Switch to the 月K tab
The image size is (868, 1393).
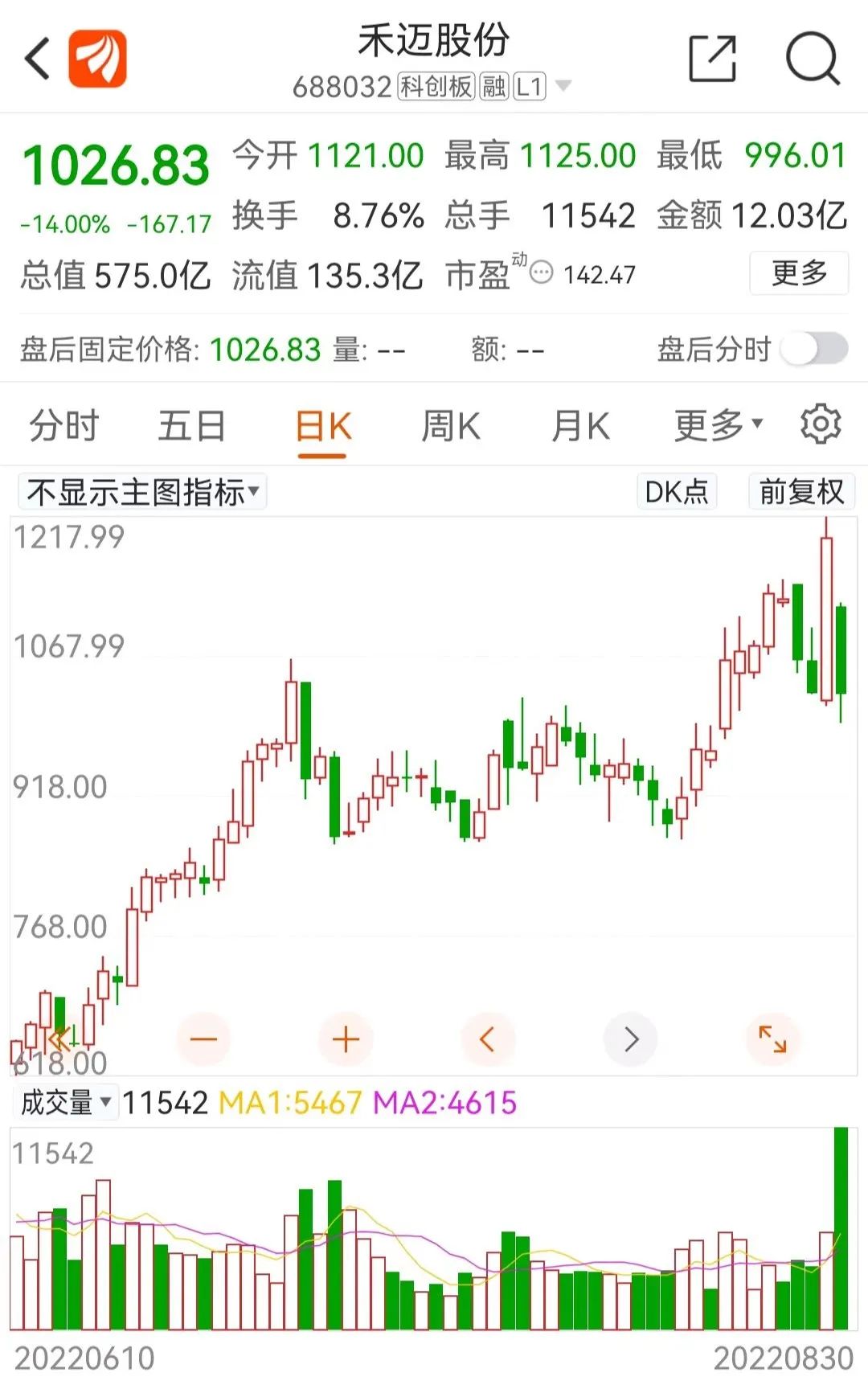[x=580, y=426]
